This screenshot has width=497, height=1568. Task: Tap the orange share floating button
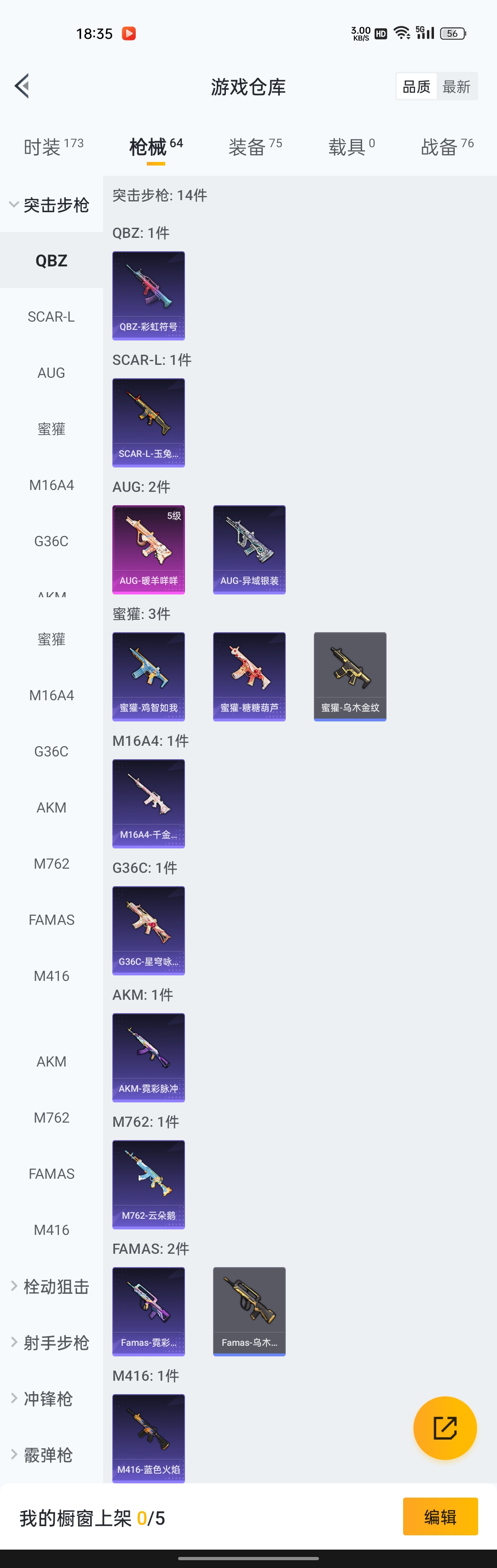[445, 1427]
